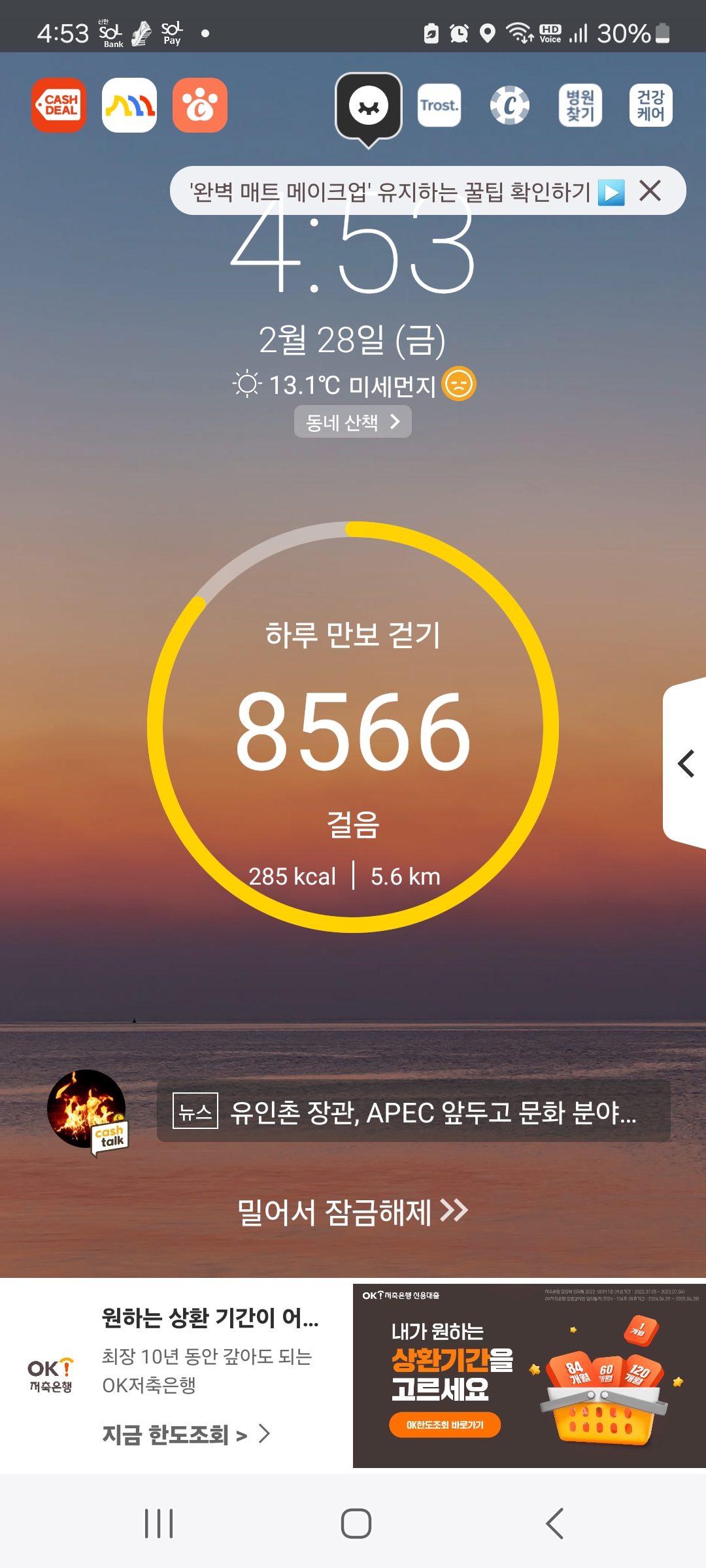Tap the orange paw icon shortcut

(x=200, y=105)
